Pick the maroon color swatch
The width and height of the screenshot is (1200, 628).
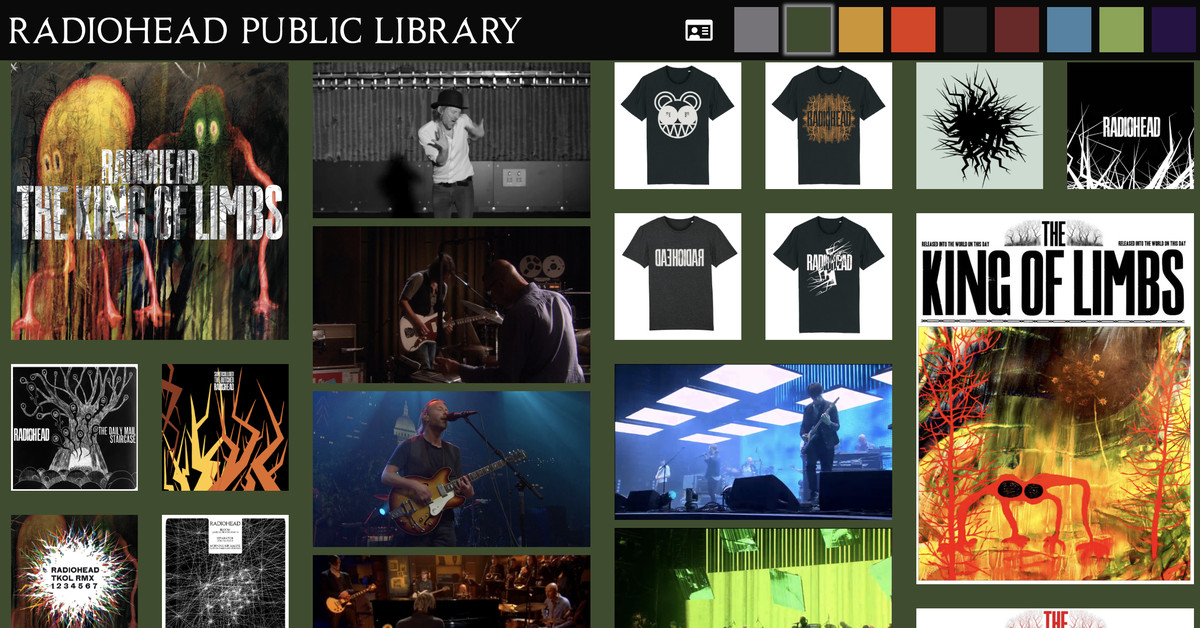[x=1017, y=30]
